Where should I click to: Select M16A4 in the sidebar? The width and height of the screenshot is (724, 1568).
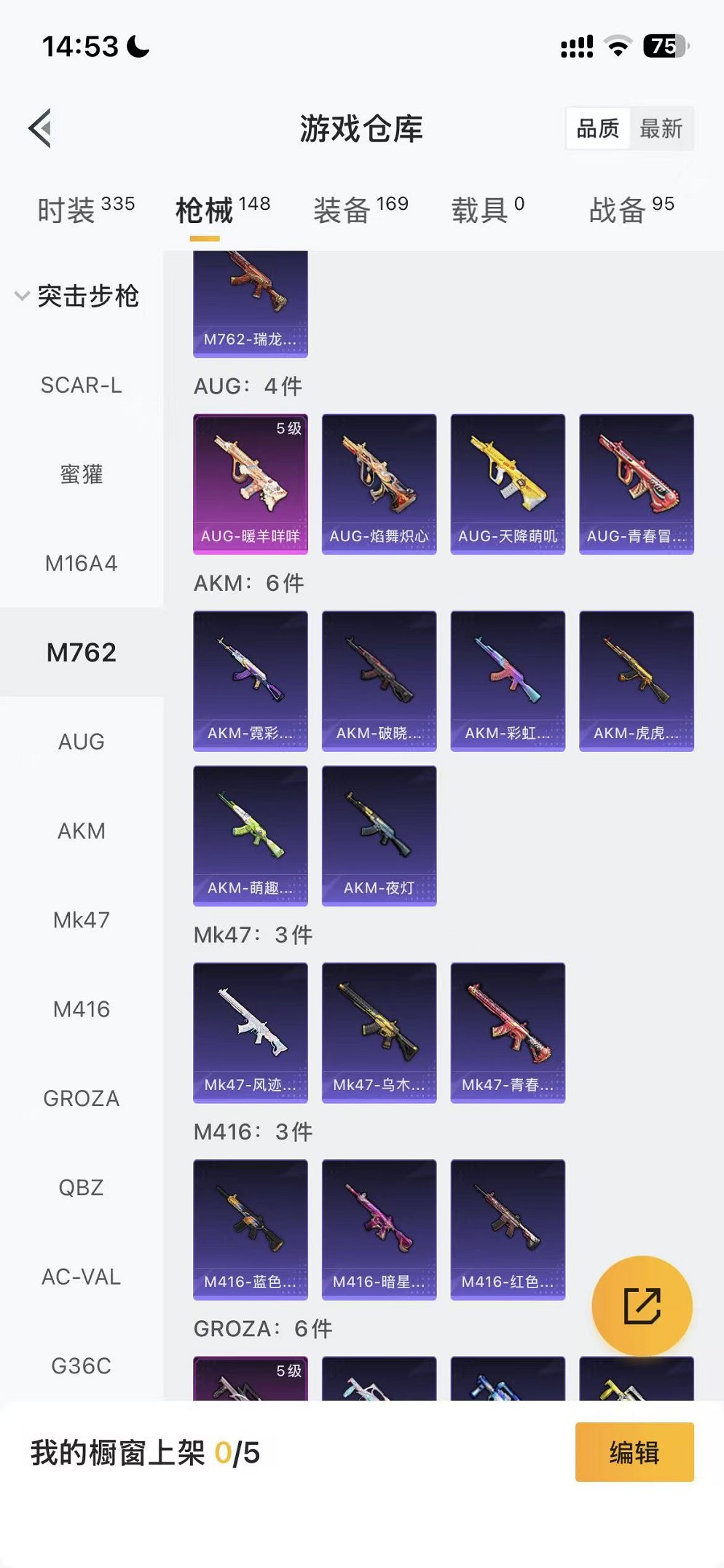pyautogui.click(x=81, y=563)
